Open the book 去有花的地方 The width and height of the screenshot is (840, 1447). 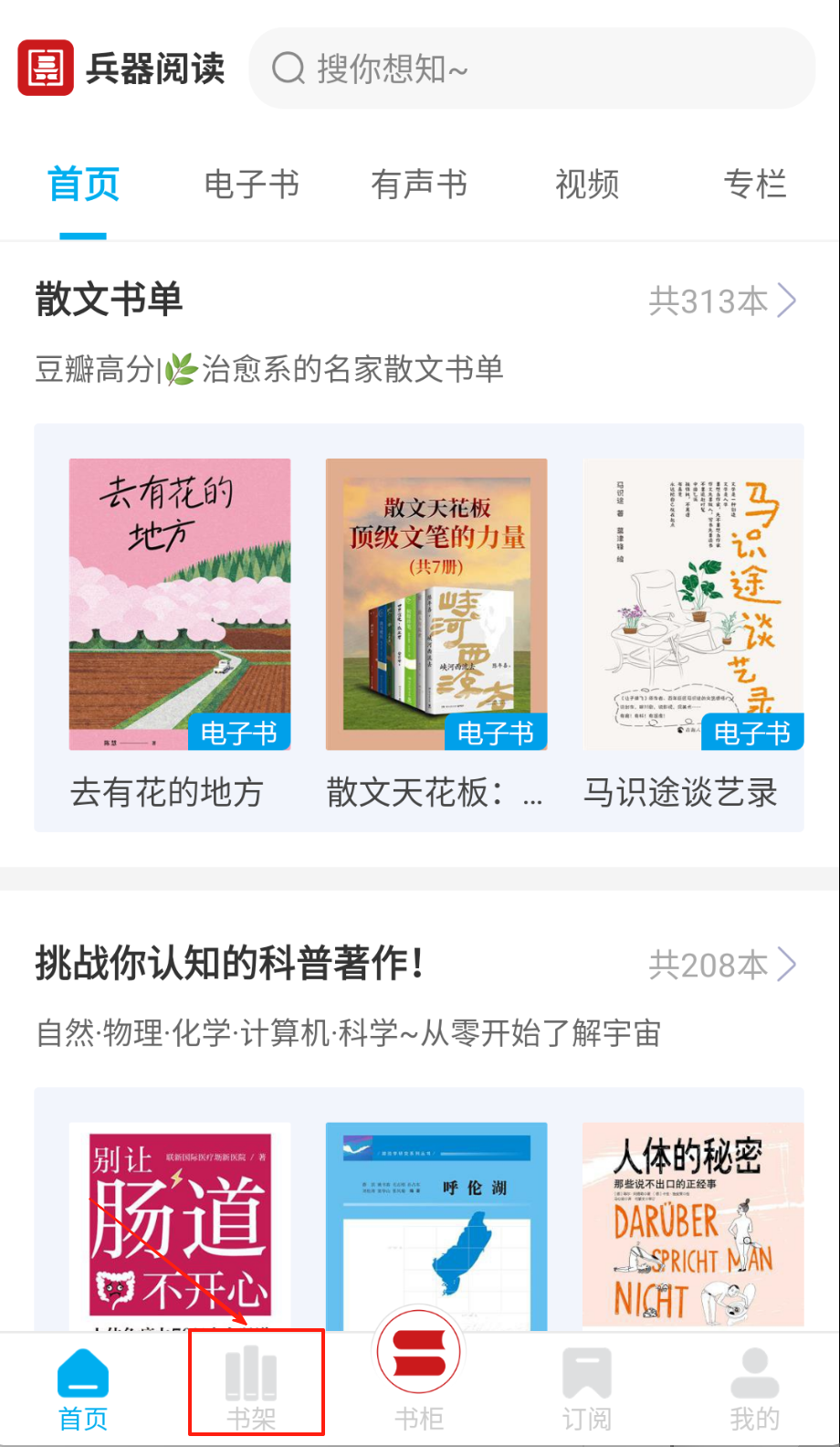click(x=180, y=605)
